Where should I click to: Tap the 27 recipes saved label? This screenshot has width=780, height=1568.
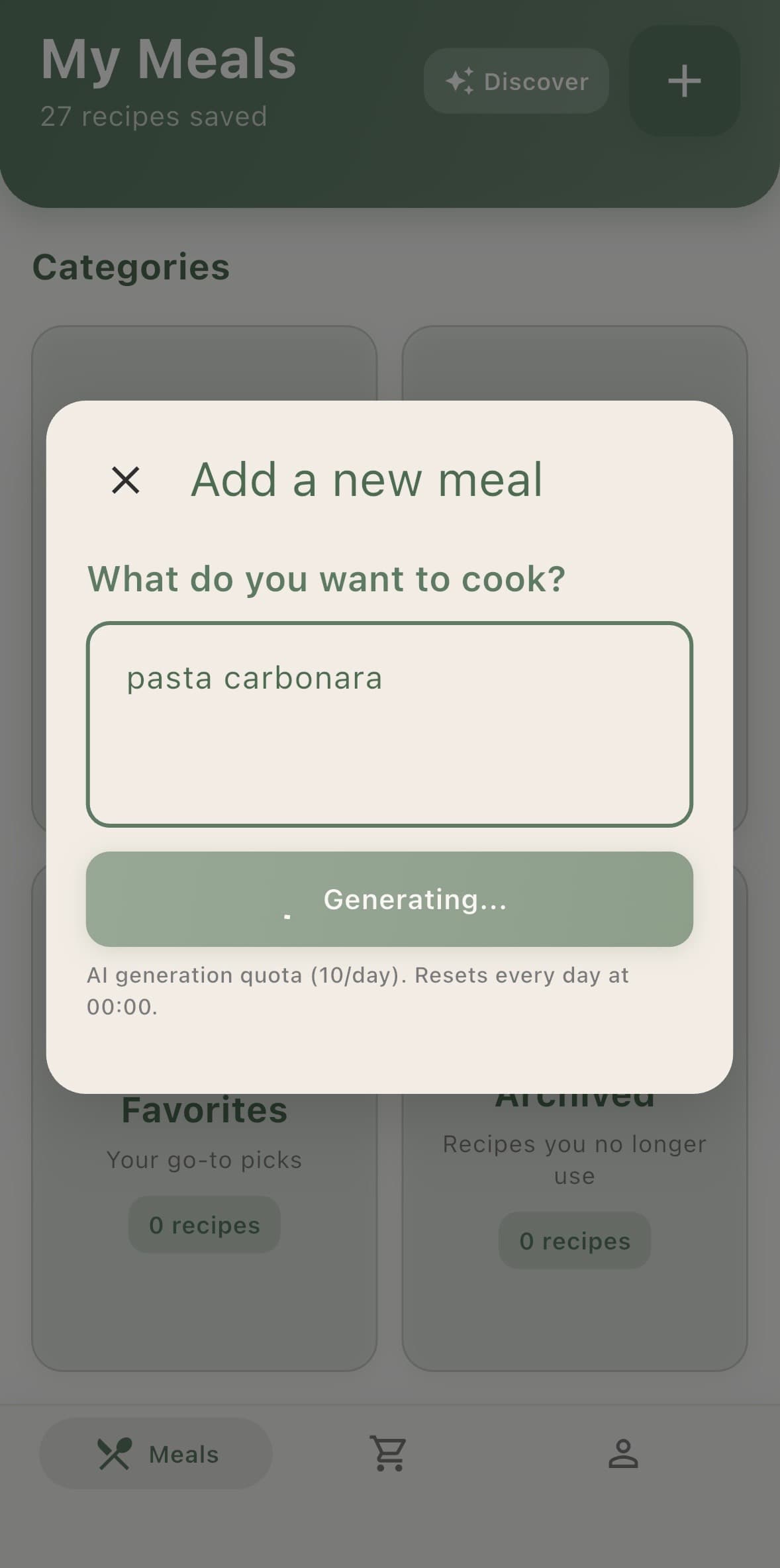click(154, 116)
